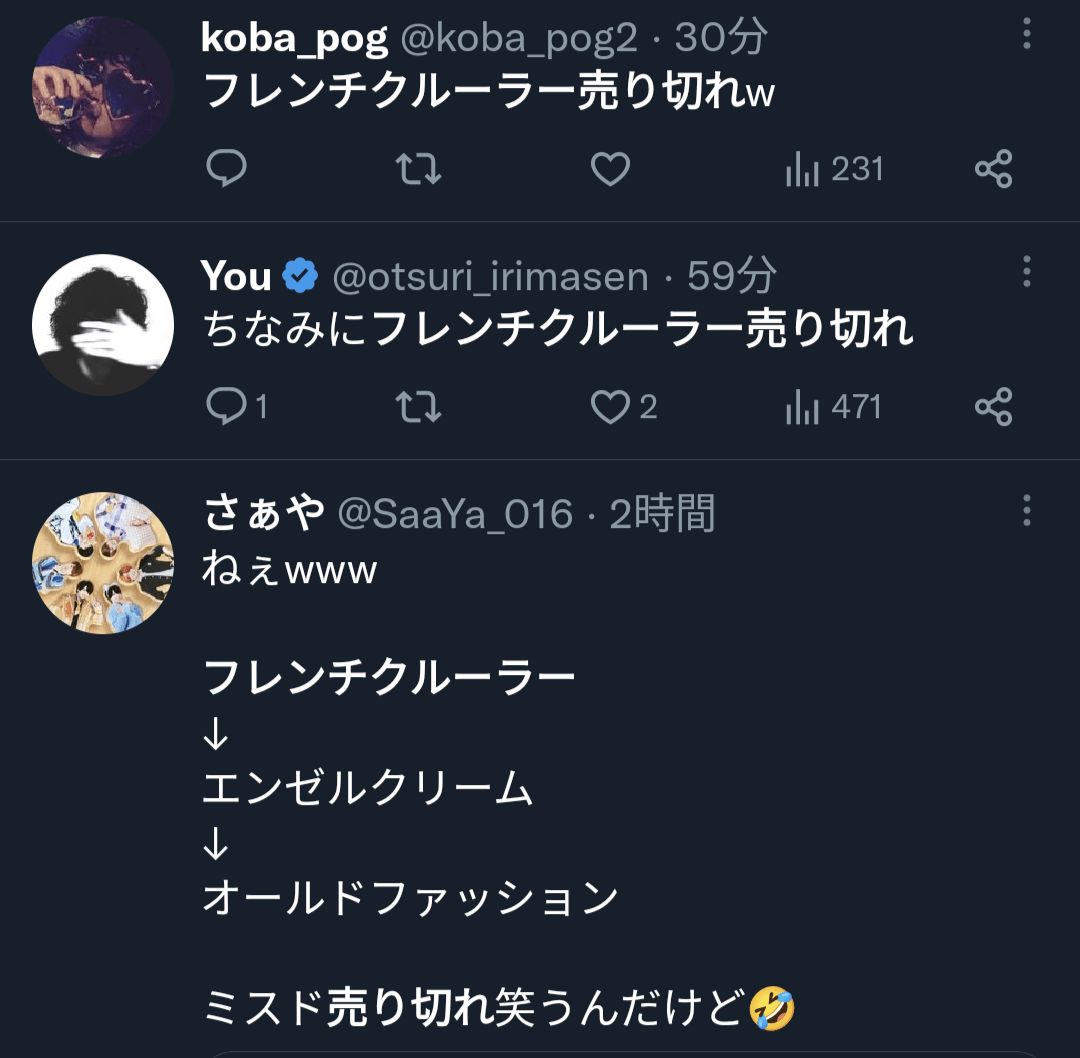Viewport: 1080px width, 1058px height.
Task: Visit the @koba_pog2 profile handle
Action: coord(518,38)
